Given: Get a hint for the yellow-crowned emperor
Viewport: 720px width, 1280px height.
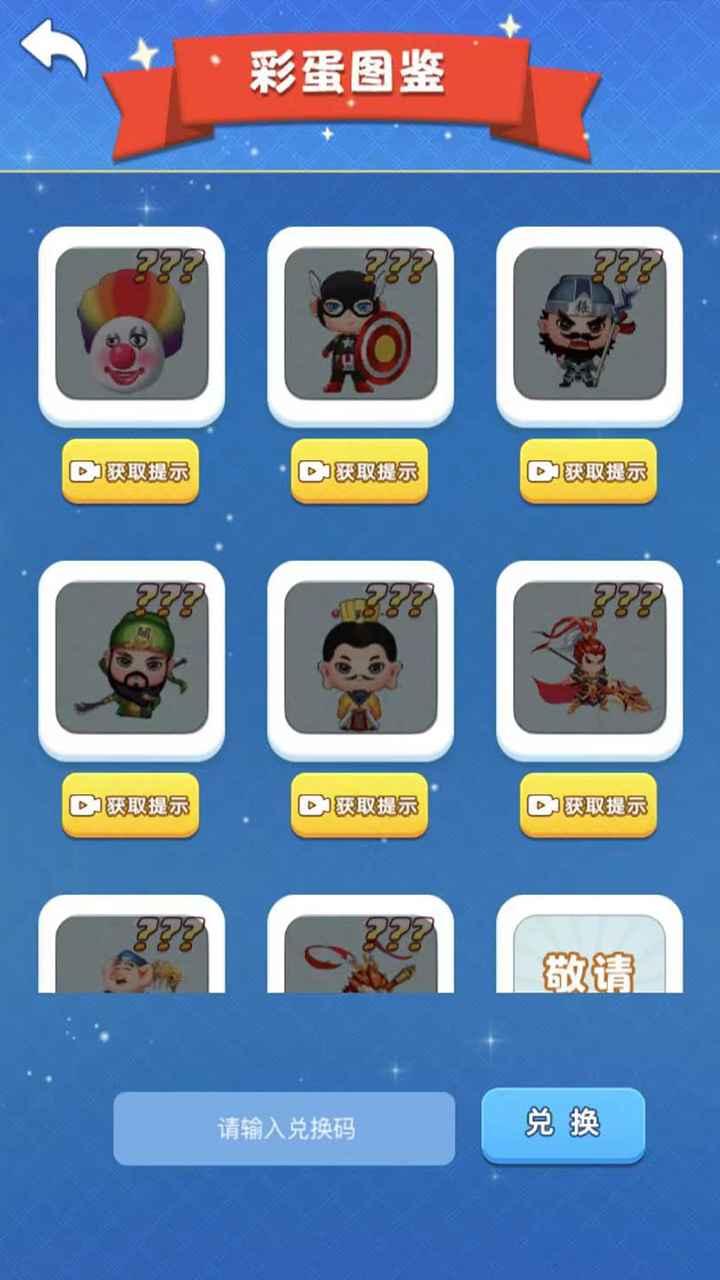Looking at the screenshot, I should (x=360, y=805).
